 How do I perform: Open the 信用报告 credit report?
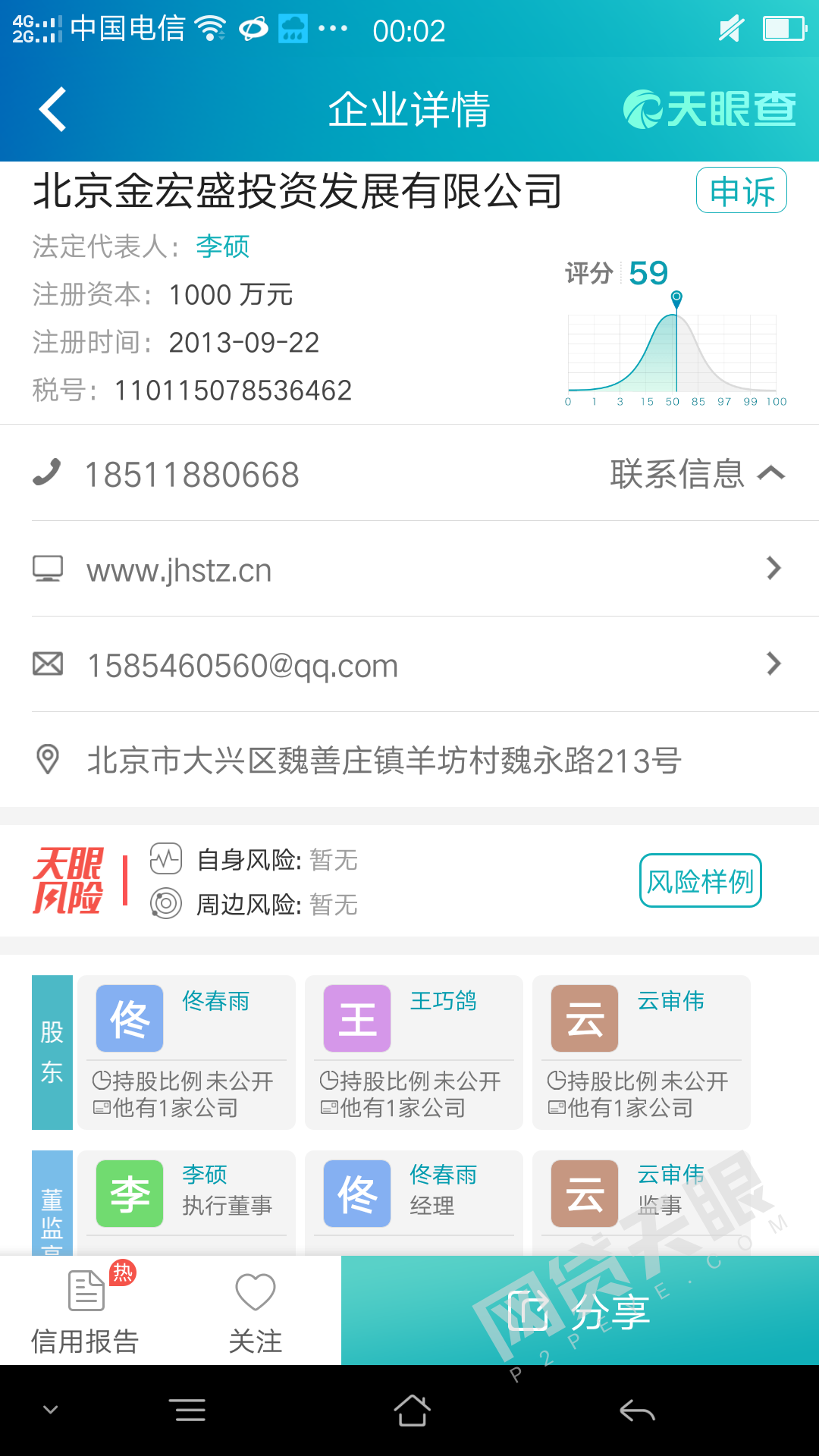tap(85, 1312)
